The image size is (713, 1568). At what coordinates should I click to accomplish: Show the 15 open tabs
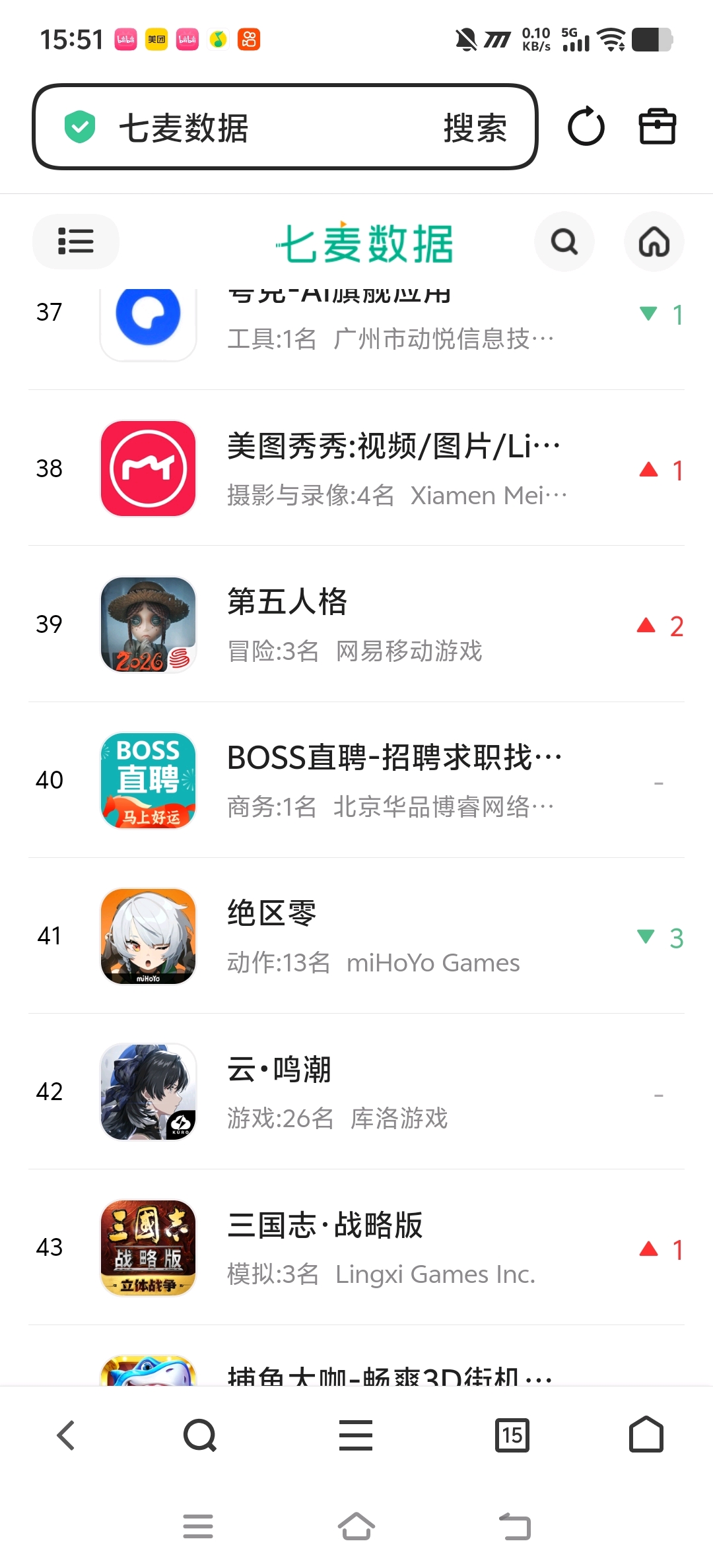[x=512, y=1435]
